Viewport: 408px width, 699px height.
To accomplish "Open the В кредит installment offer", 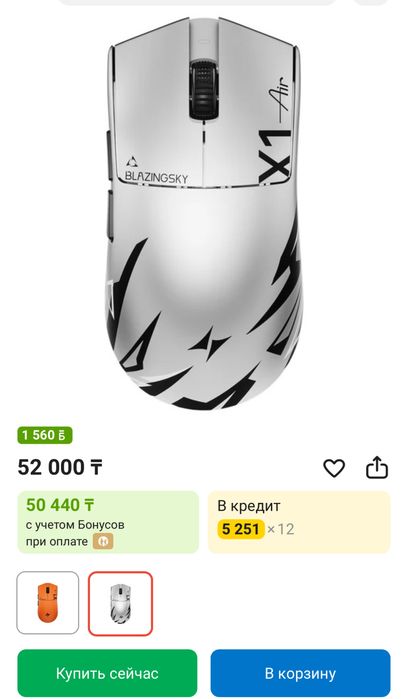I will click(x=299, y=522).
